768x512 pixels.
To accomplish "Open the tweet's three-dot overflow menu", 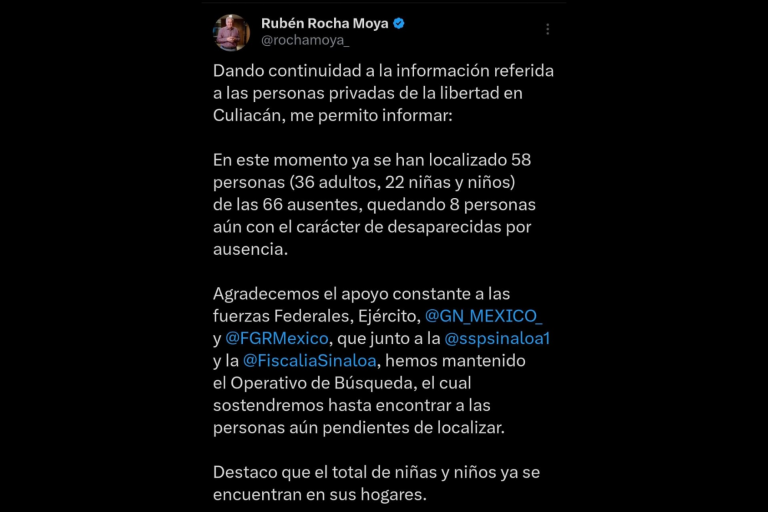I will point(547,30).
